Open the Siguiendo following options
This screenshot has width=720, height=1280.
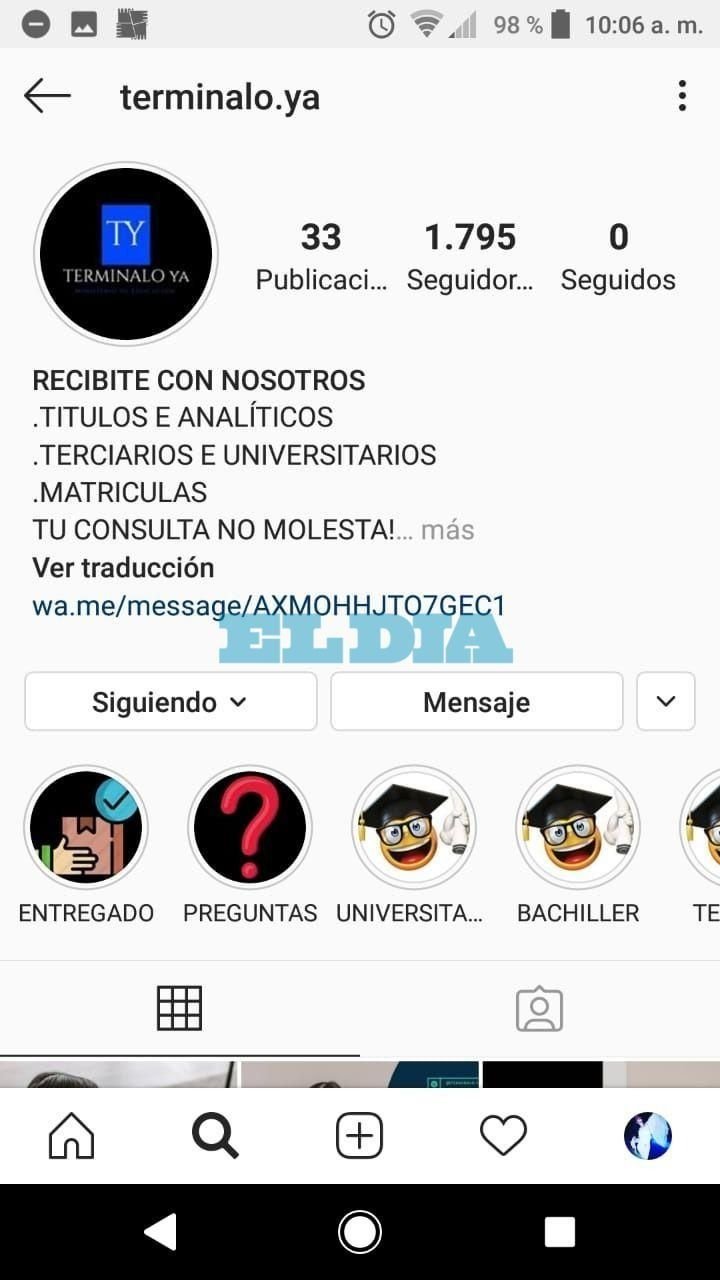[171, 702]
